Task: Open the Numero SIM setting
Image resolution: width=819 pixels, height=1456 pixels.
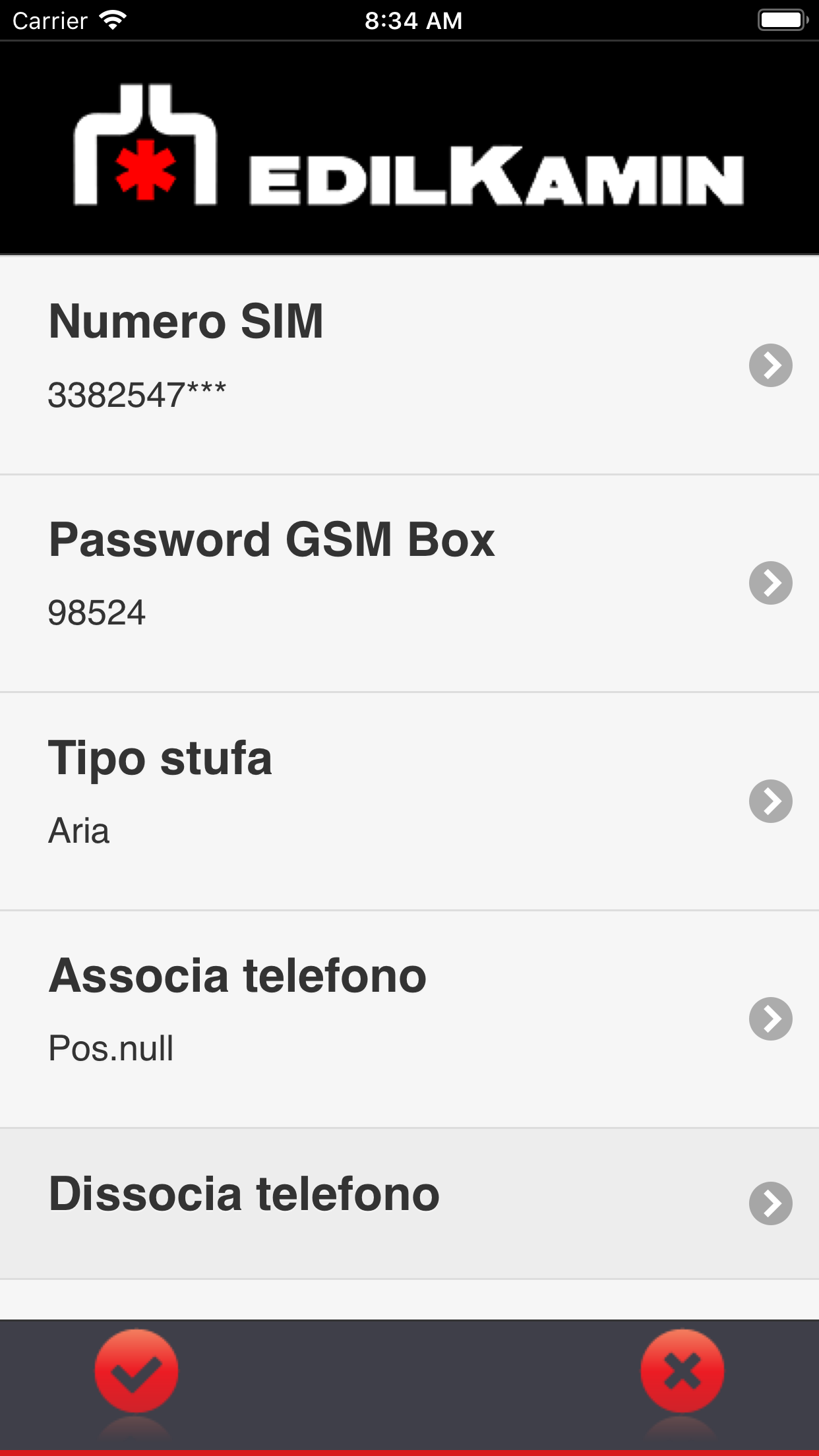Action: (409, 365)
